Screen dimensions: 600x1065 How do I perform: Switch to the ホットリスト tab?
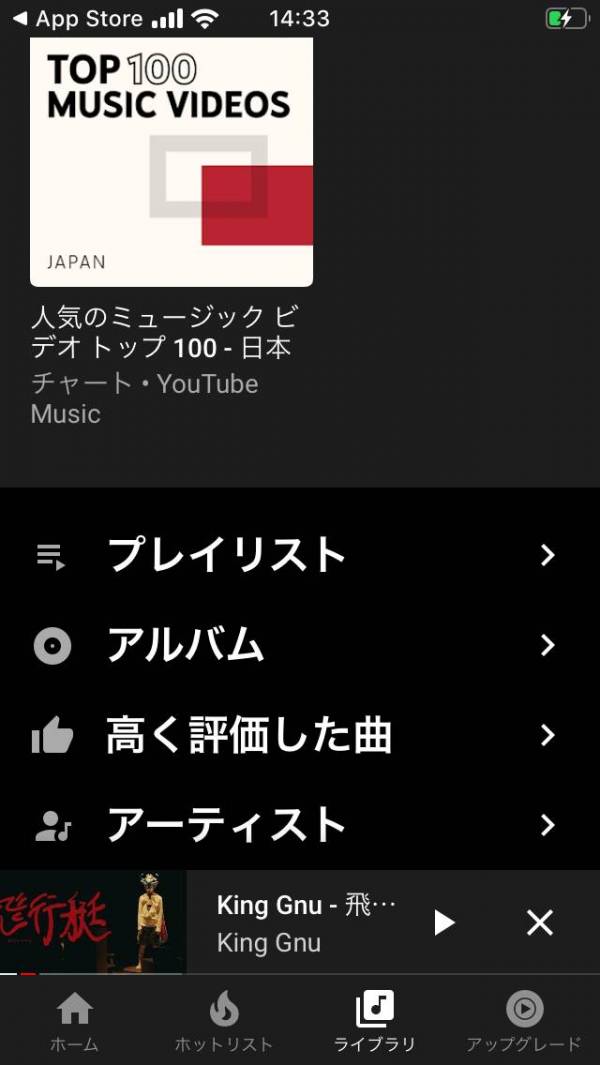tap(224, 1021)
